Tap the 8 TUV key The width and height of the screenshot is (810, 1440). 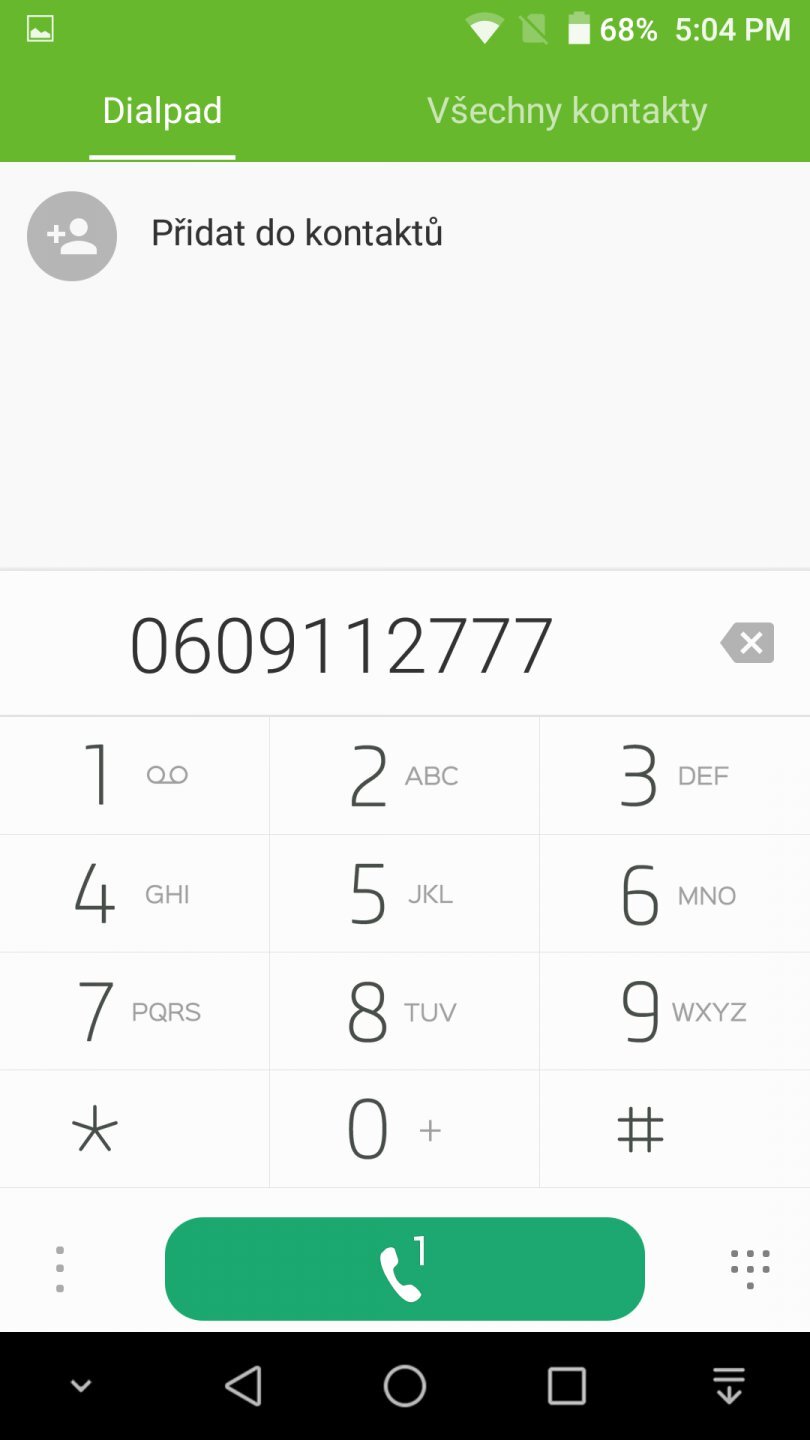(404, 1011)
